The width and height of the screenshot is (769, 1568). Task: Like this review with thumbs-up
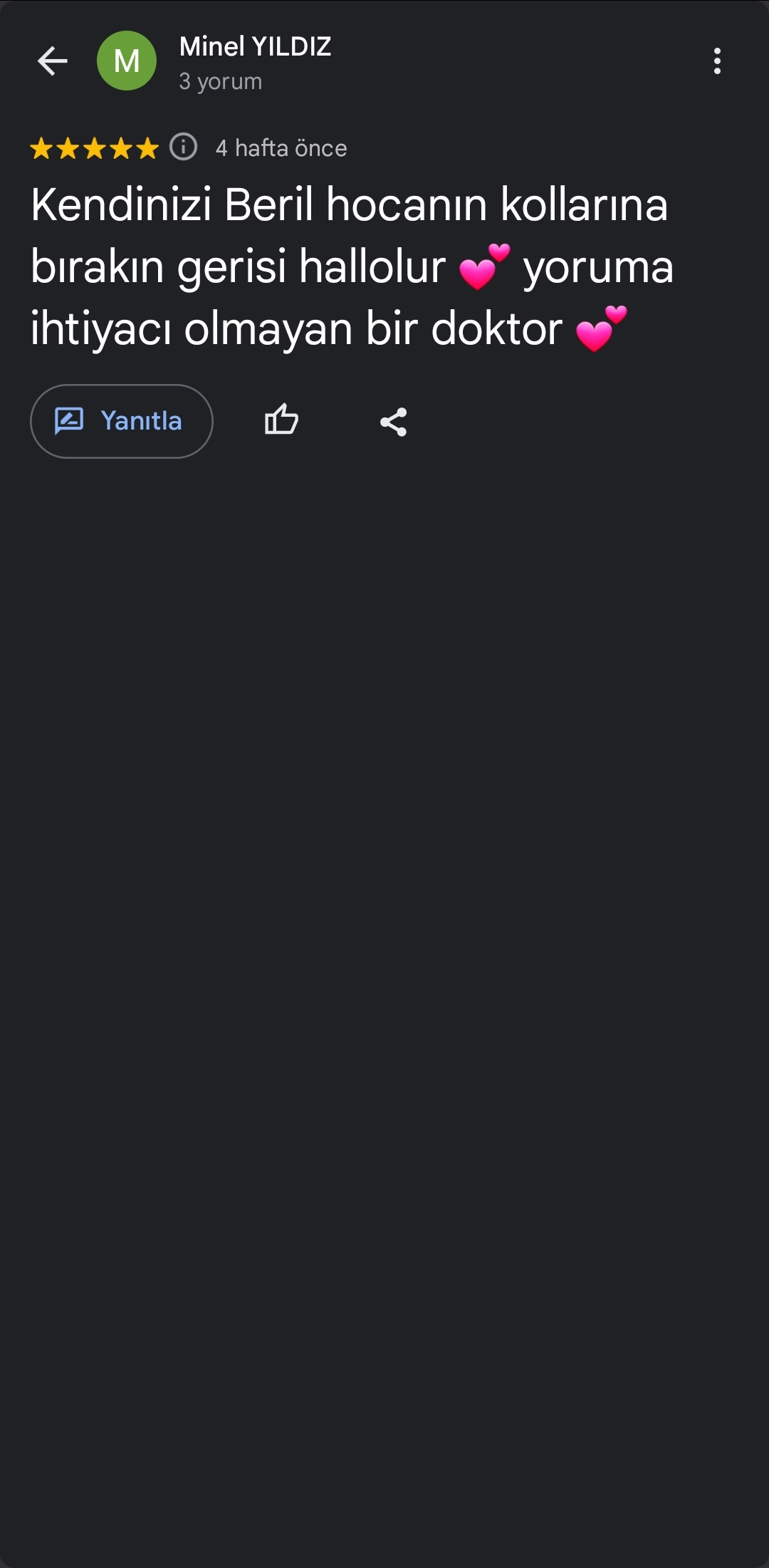click(x=281, y=420)
